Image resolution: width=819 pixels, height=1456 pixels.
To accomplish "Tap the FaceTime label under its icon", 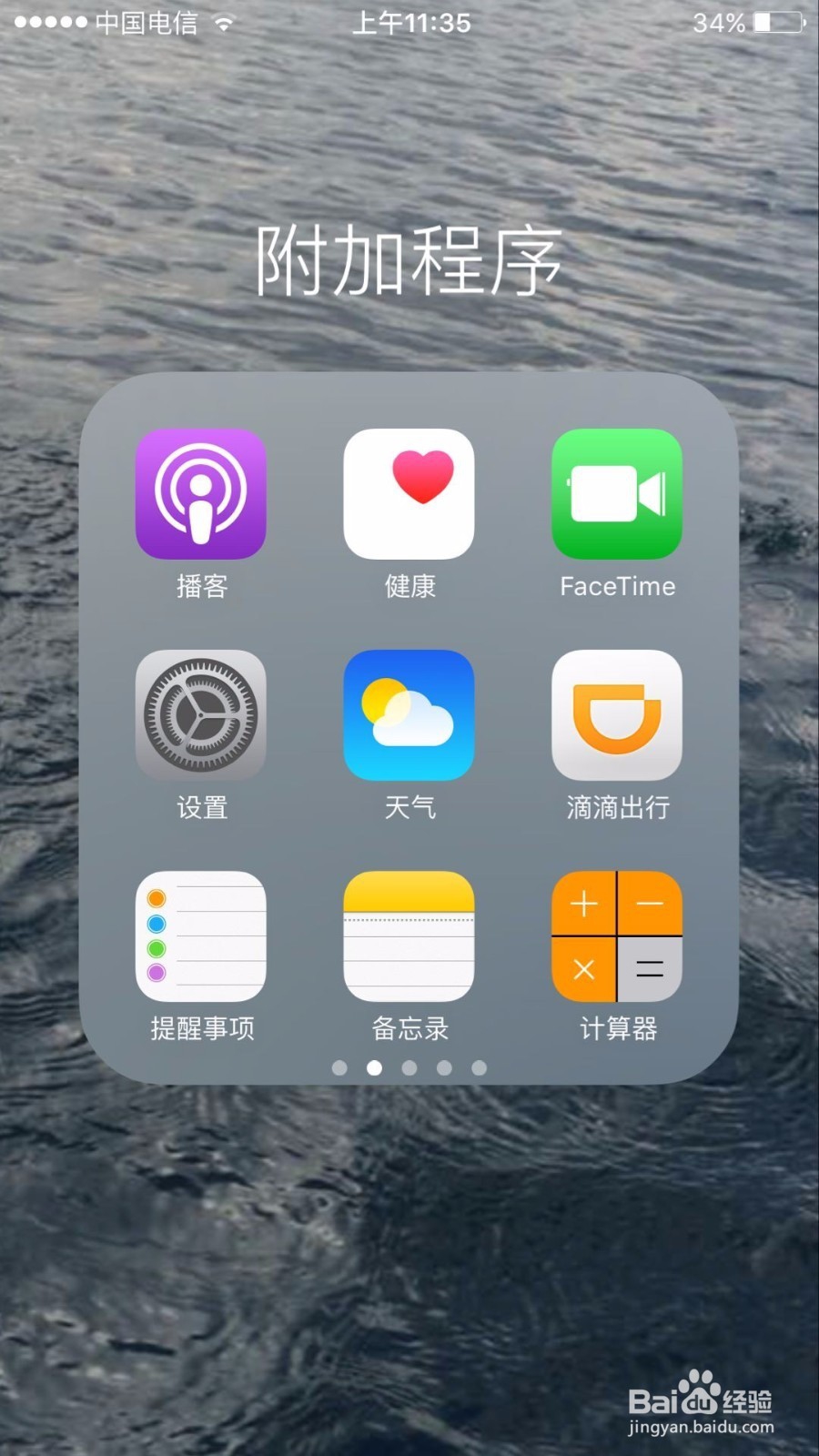I will click(616, 587).
